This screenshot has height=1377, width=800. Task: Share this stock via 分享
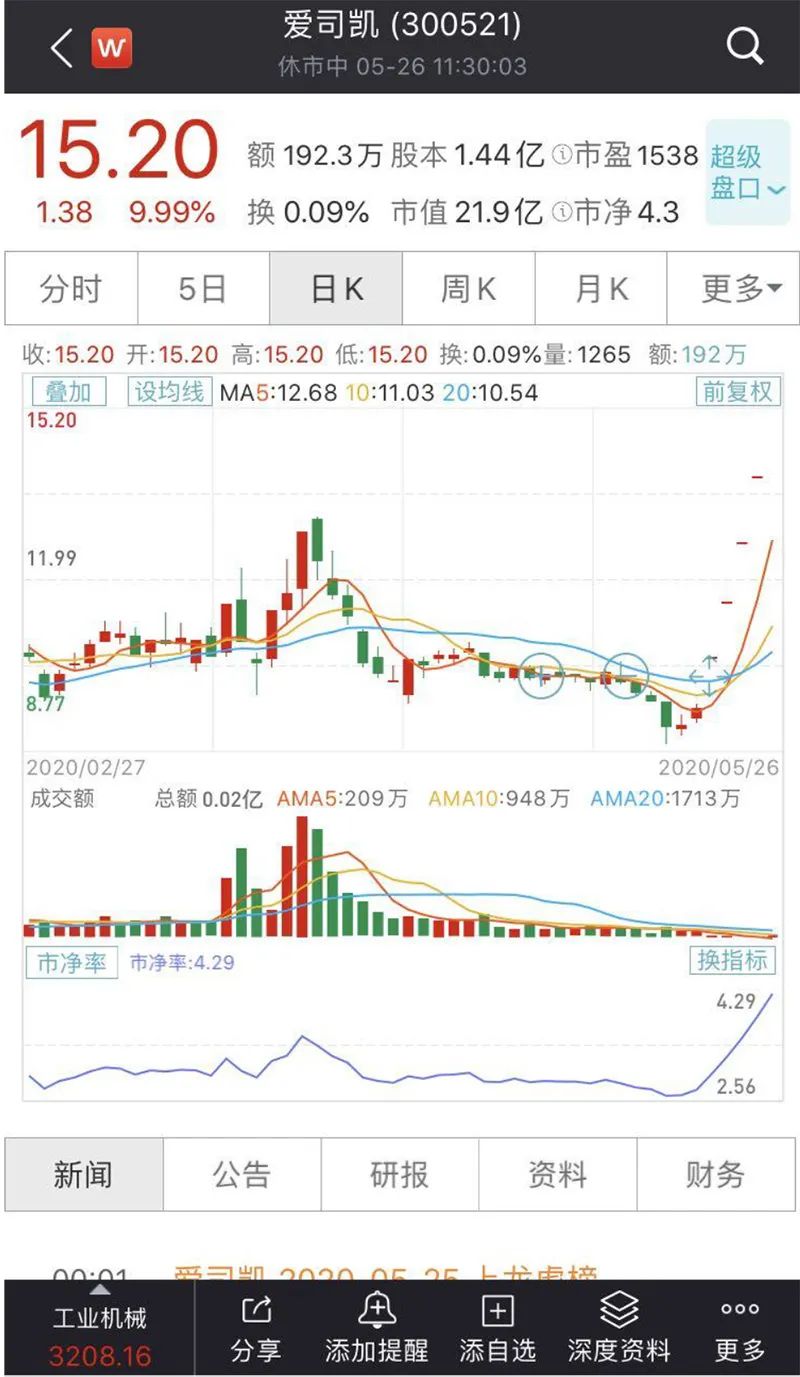(256, 1328)
